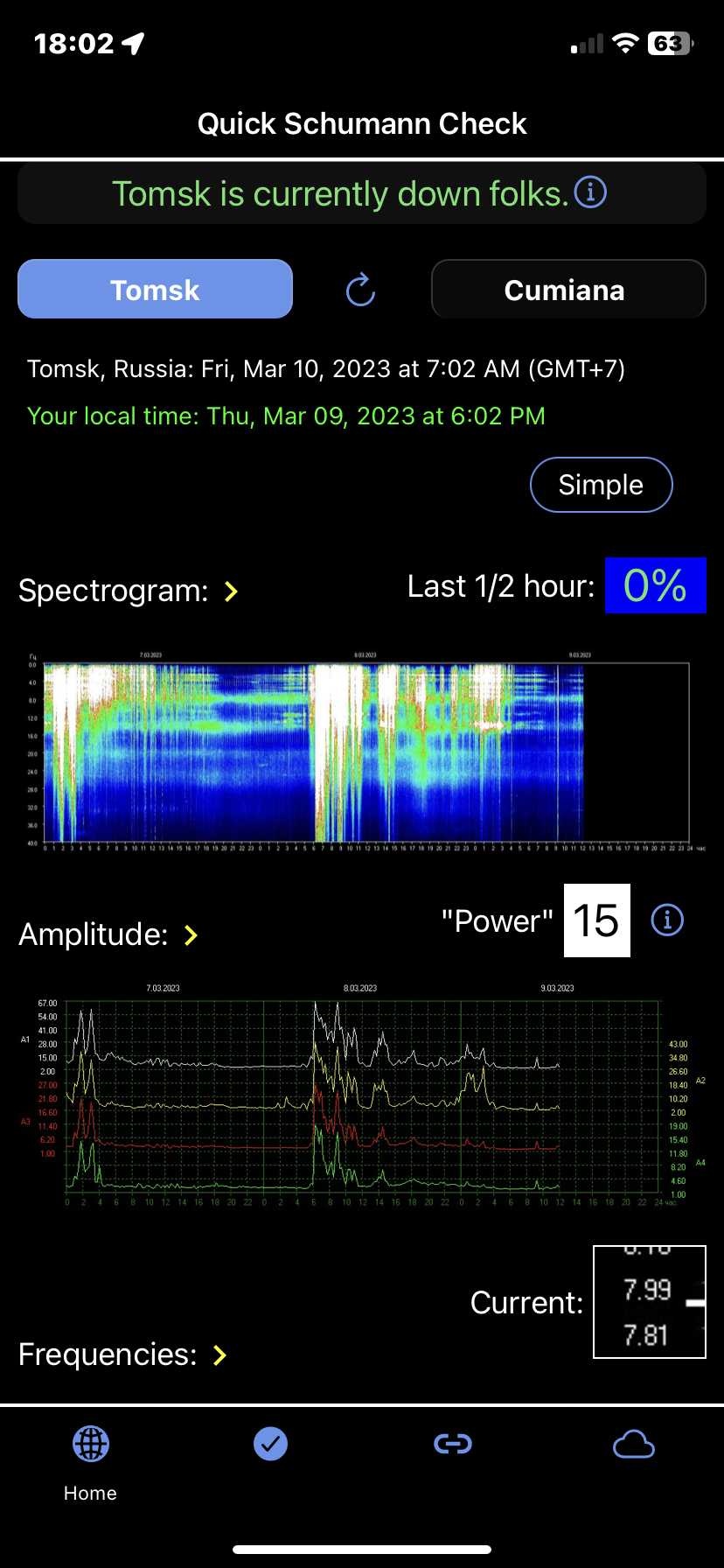Open the amplitude graph image

(362, 1095)
